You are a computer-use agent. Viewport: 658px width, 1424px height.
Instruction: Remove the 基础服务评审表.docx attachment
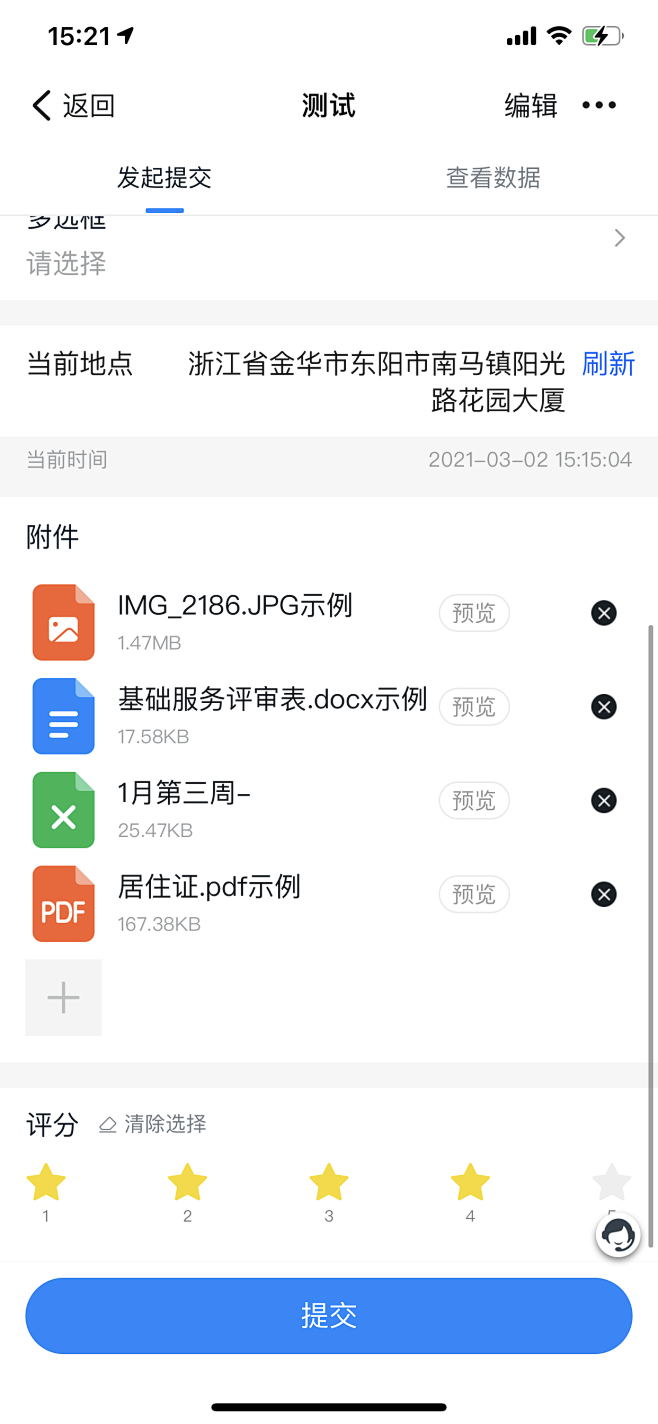click(604, 707)
